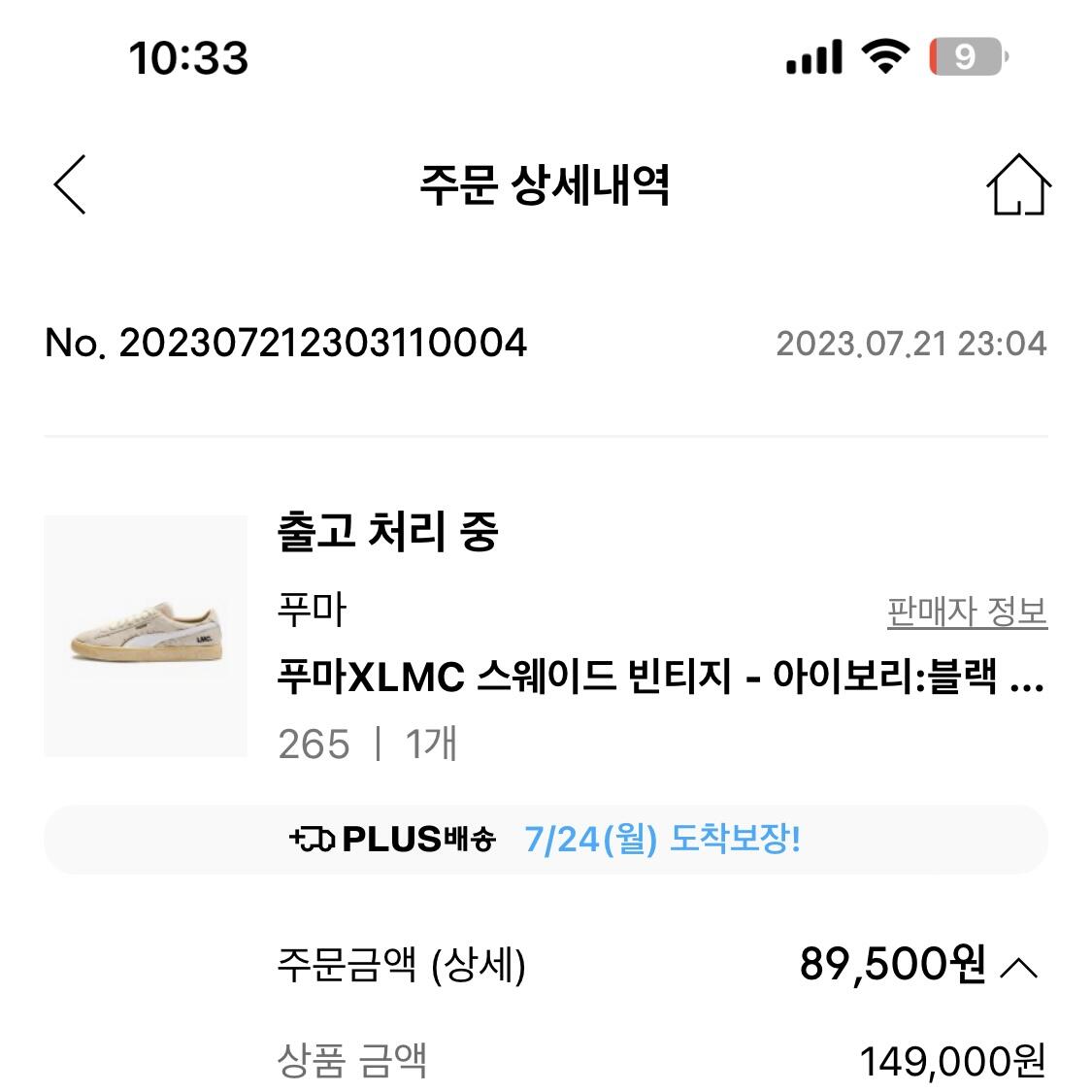Screen dimensions: 1092x1092
Task: Collapse the 주문금액 (상세) breakdown chevron
Action: 1018,967
